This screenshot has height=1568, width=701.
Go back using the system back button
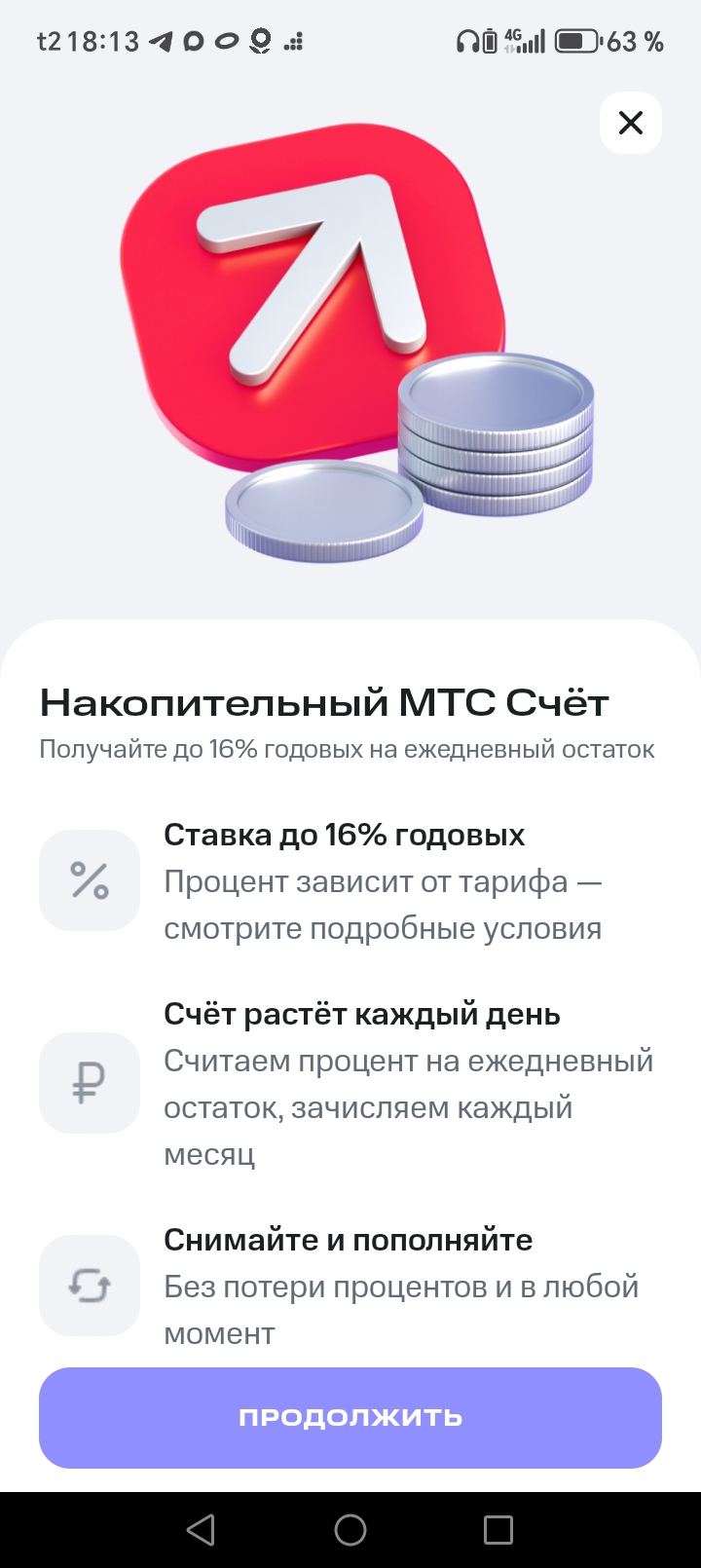[x=201, y=1530]
